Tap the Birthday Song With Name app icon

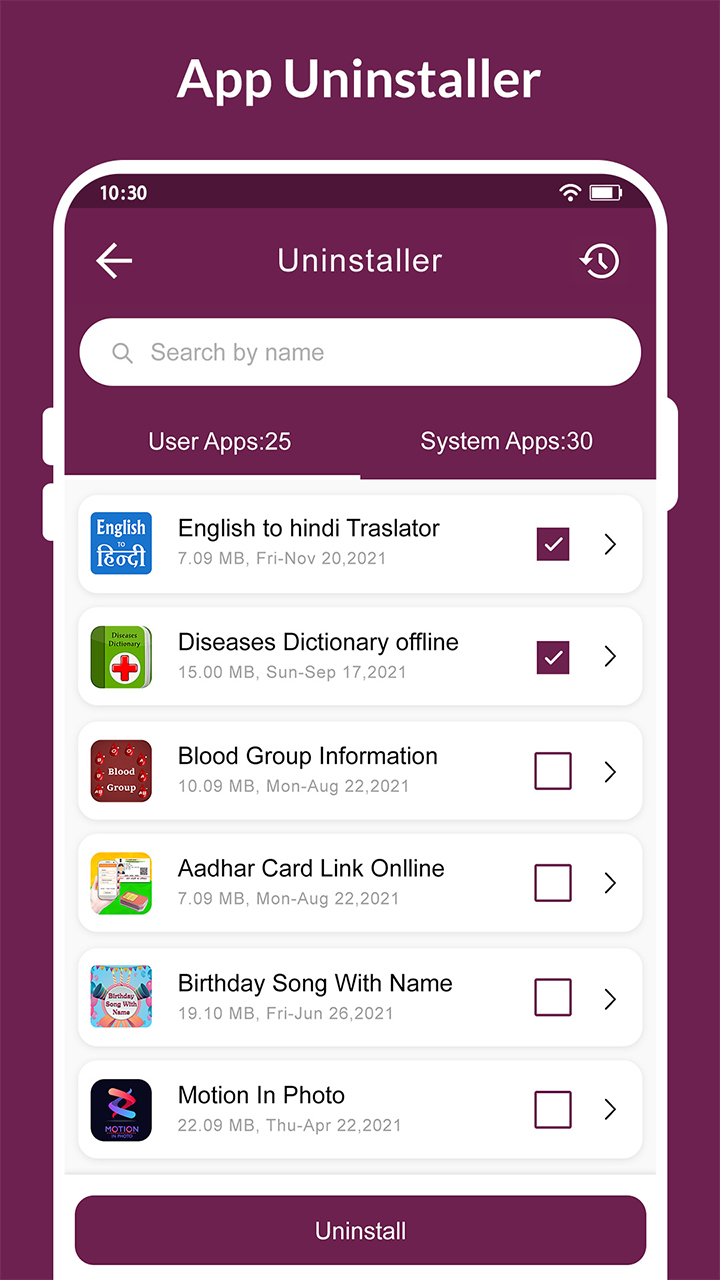120,997
